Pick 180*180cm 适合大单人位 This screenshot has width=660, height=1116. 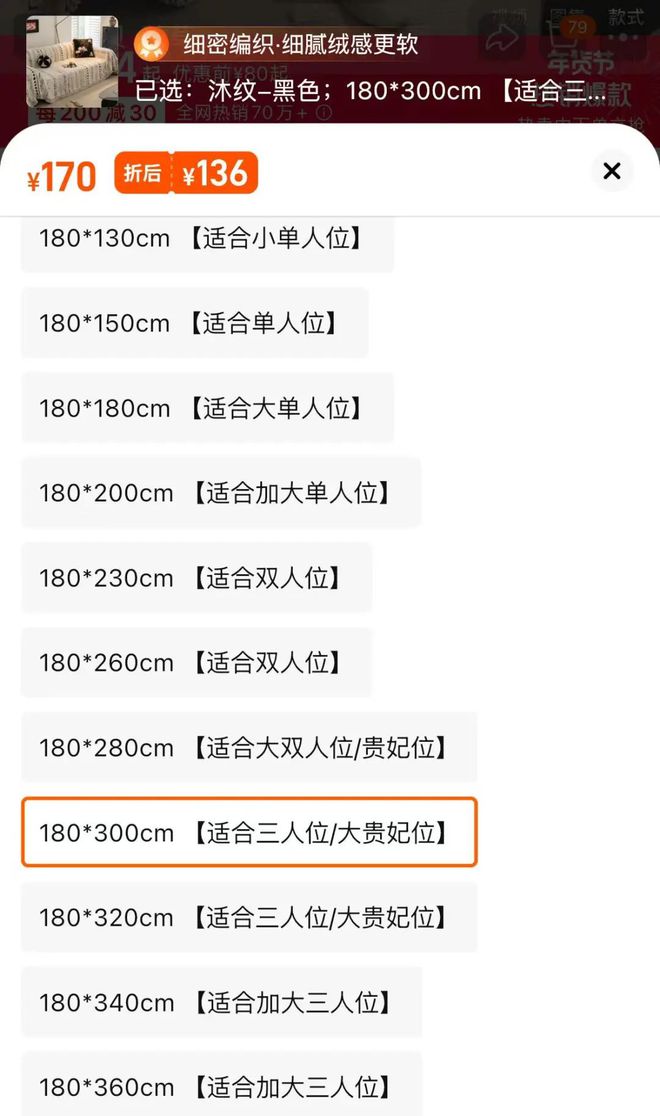pyautogui.click(x=207, y=408)
